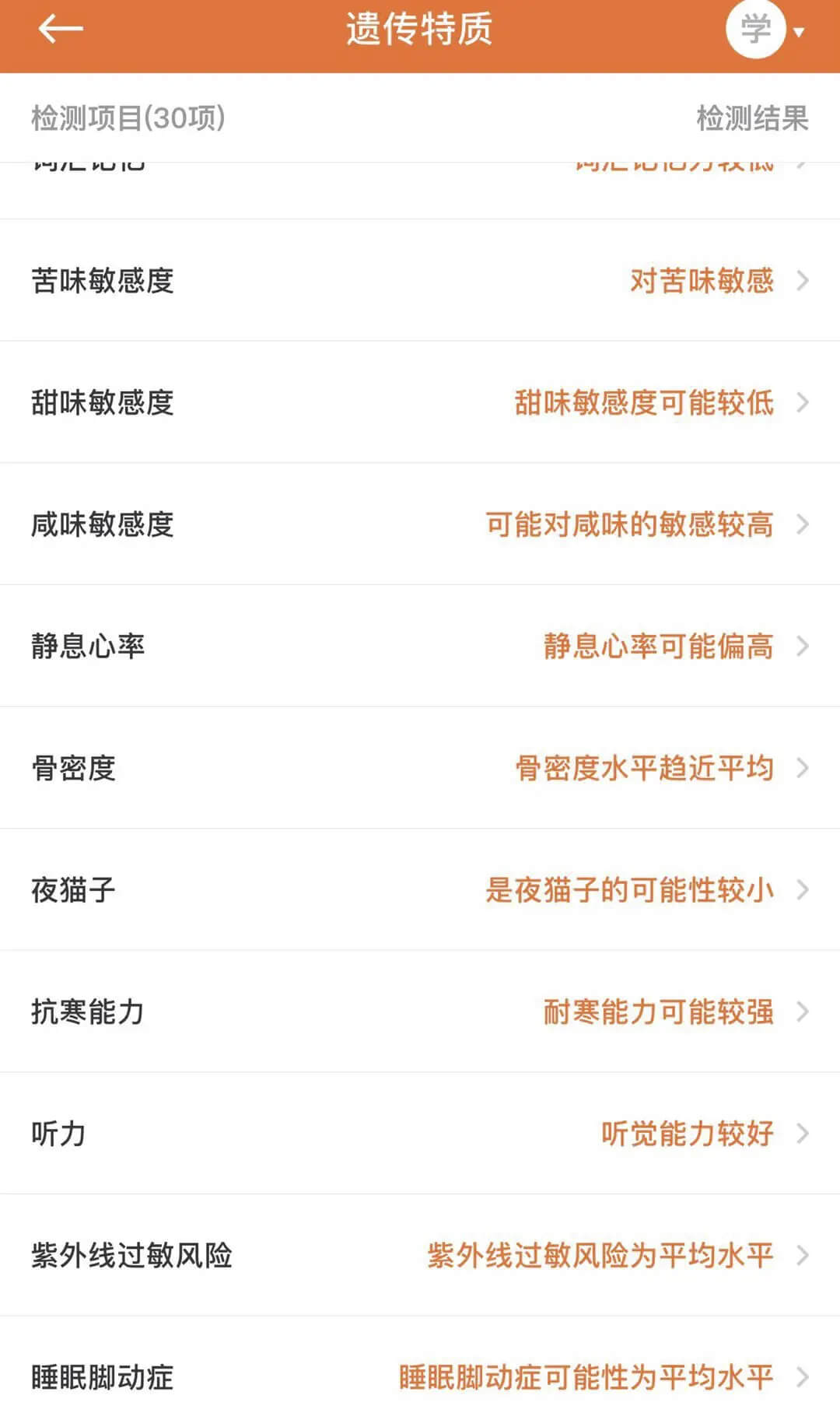Go back using the top arrow
Image resolution: width=840 pixels, height=1427 pixels.
pyautogui.click(x=60, y=30)
